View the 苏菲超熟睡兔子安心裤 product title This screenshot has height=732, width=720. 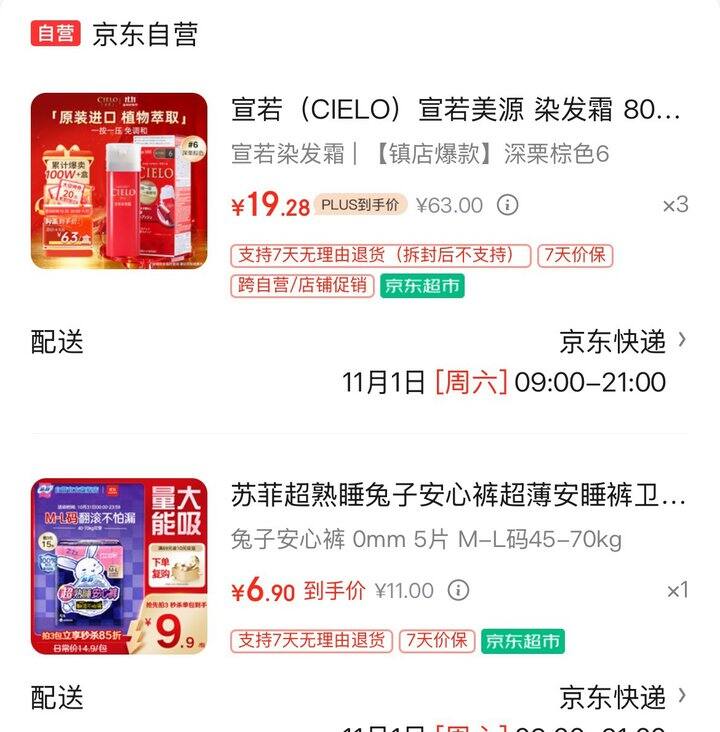pos(458,495)
